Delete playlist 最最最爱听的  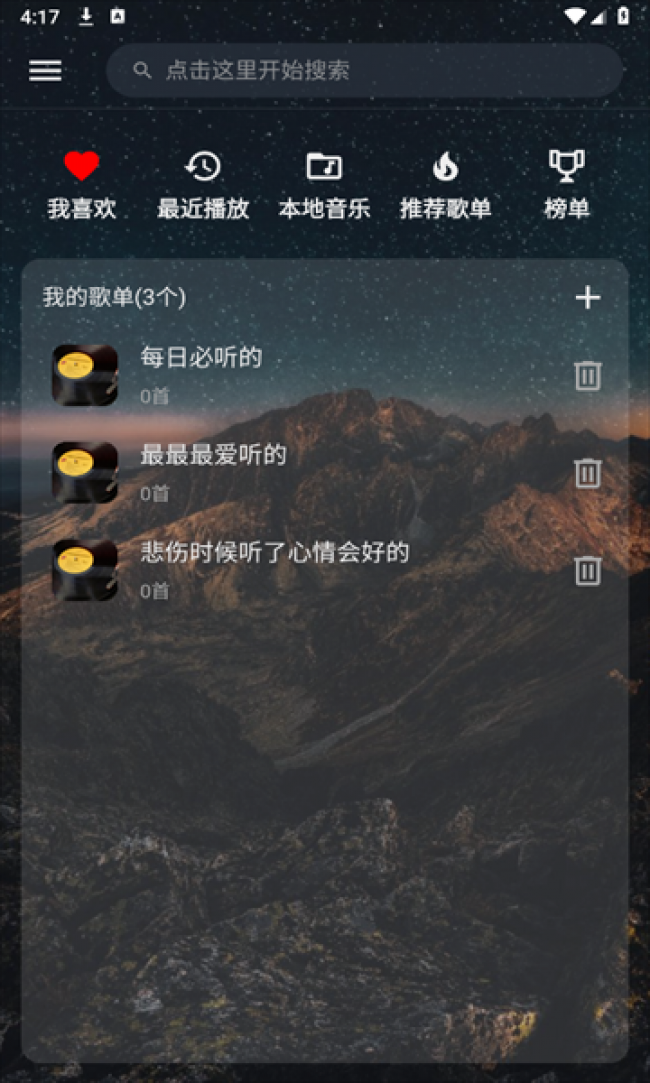pos(588,473)
